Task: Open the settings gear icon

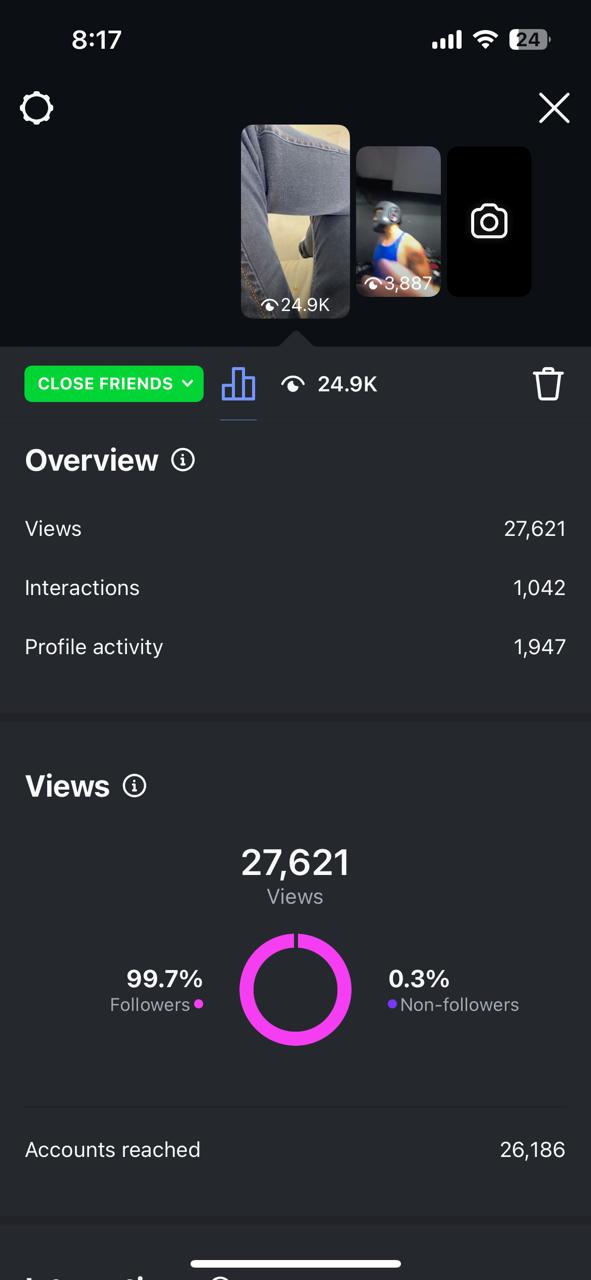Action: point(37,108)
